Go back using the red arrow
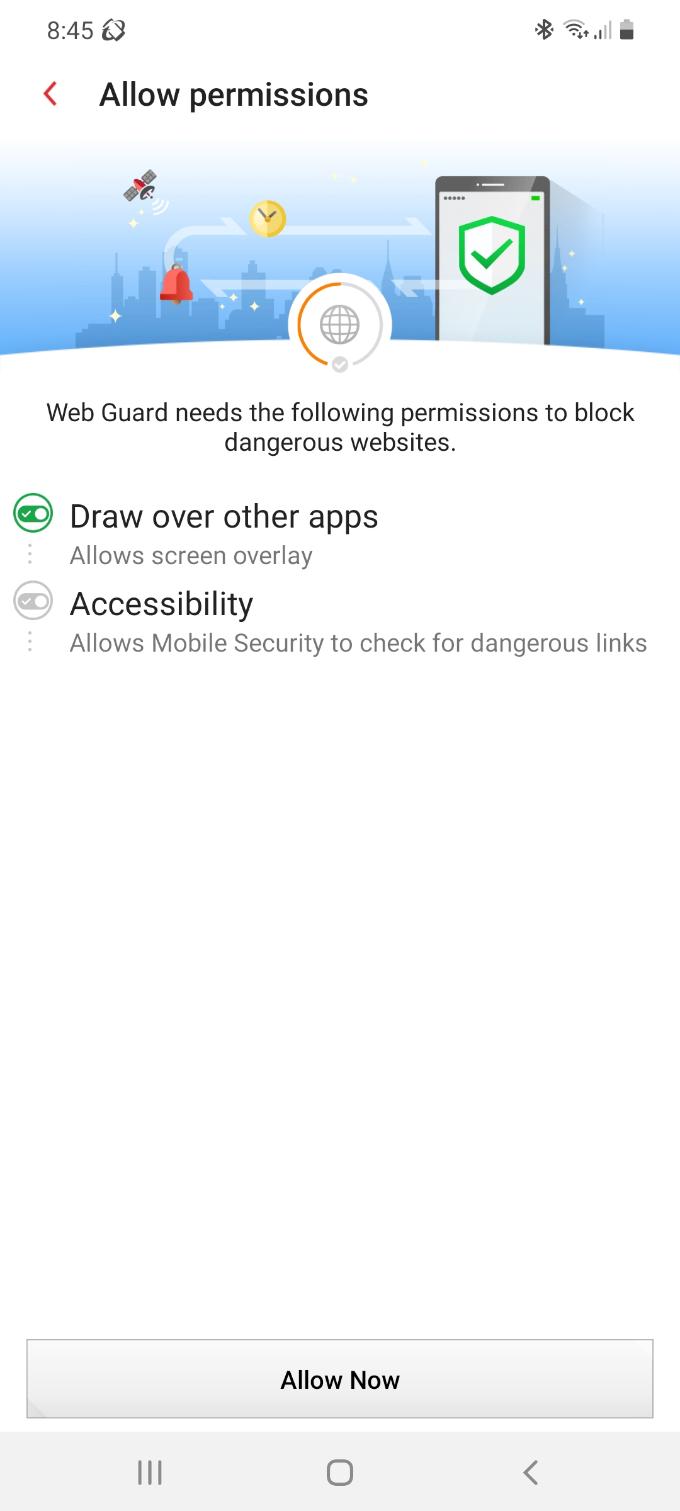This screenshot has height=1511, width=680. click(x=50, y=95)
